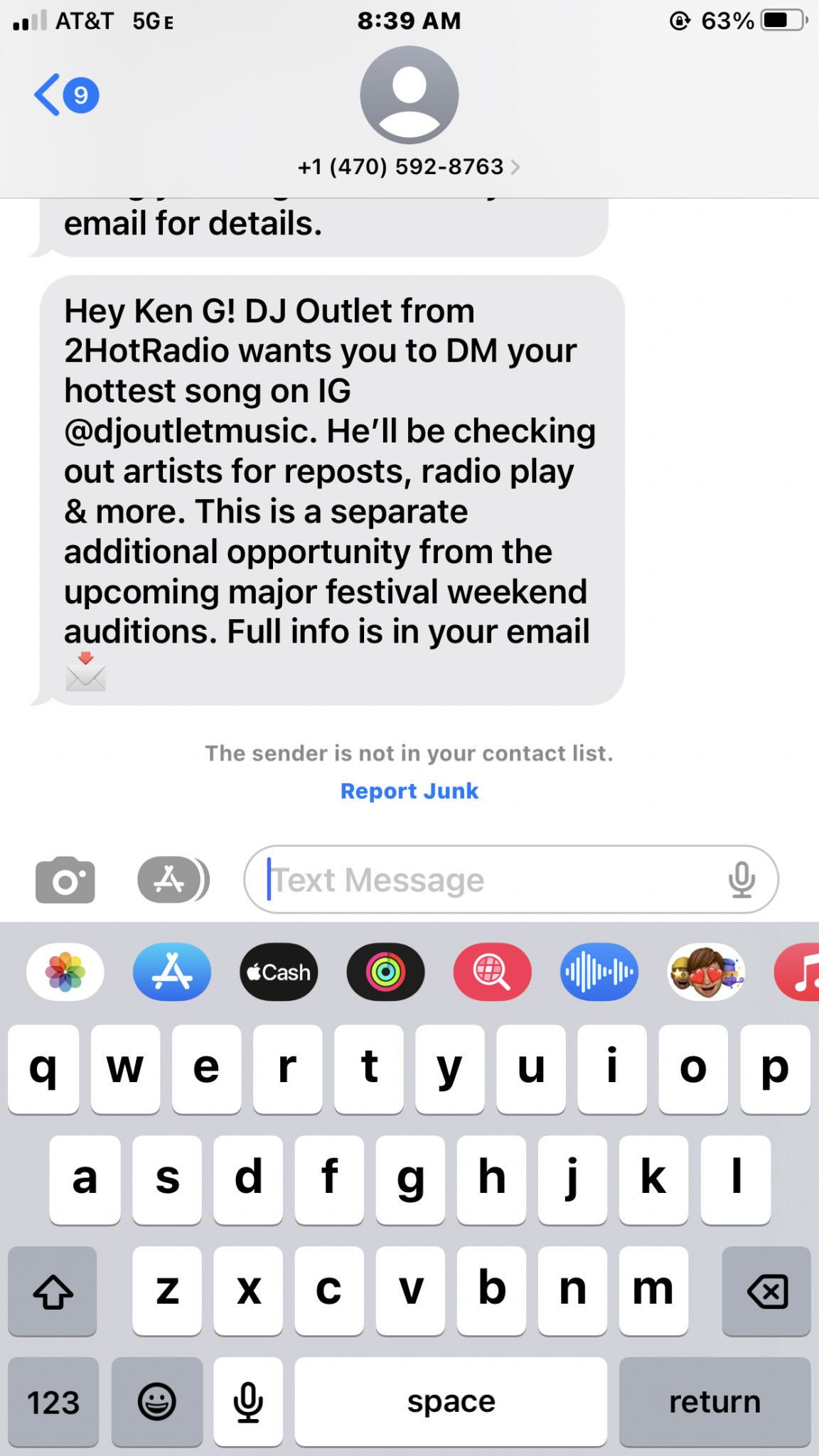819x1456 pixels.
Task: Focus the Text Message input field
Action: pos(491,880)
